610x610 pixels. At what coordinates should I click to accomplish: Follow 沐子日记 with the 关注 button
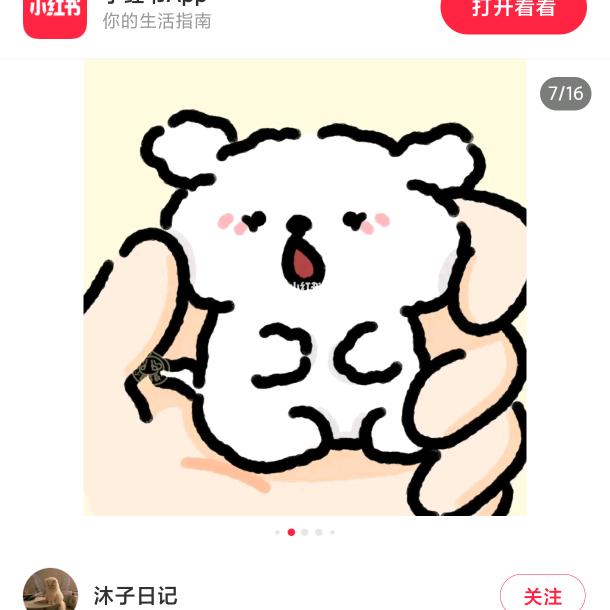coord(542,593)
